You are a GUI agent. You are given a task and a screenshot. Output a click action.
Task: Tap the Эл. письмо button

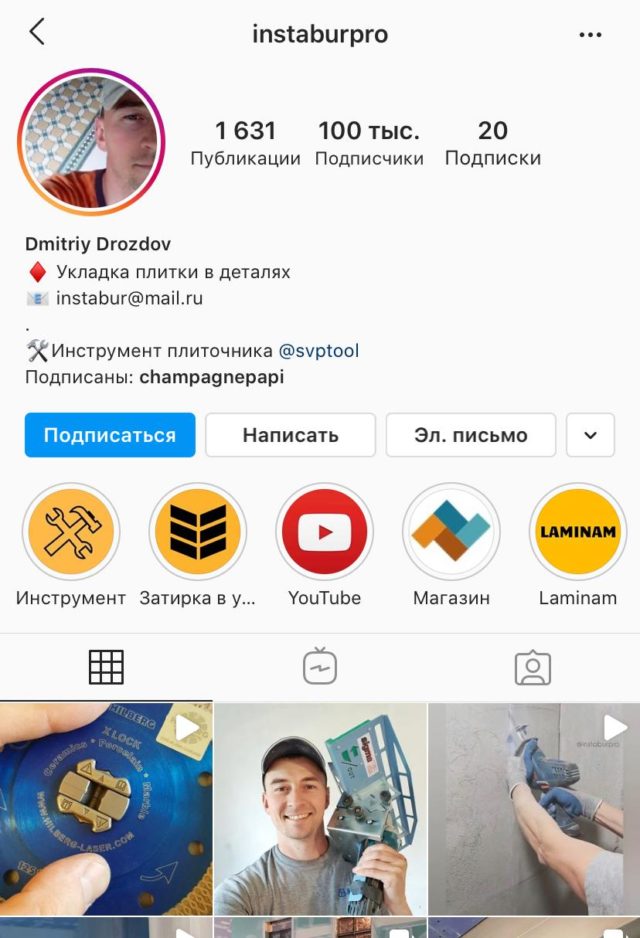click(470, 435)
